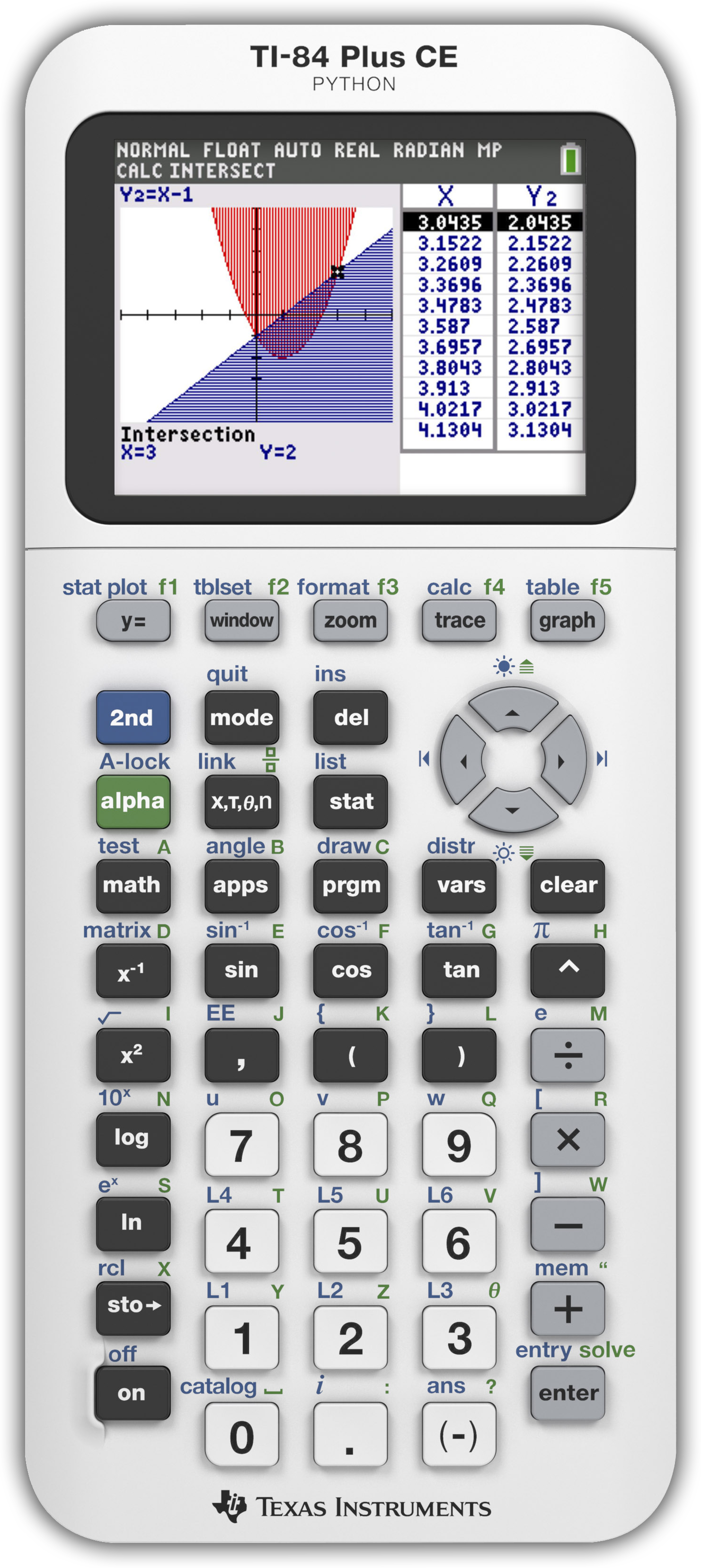Move cursor with the up arrow key
701x1568 pixels.
[513, 711]
